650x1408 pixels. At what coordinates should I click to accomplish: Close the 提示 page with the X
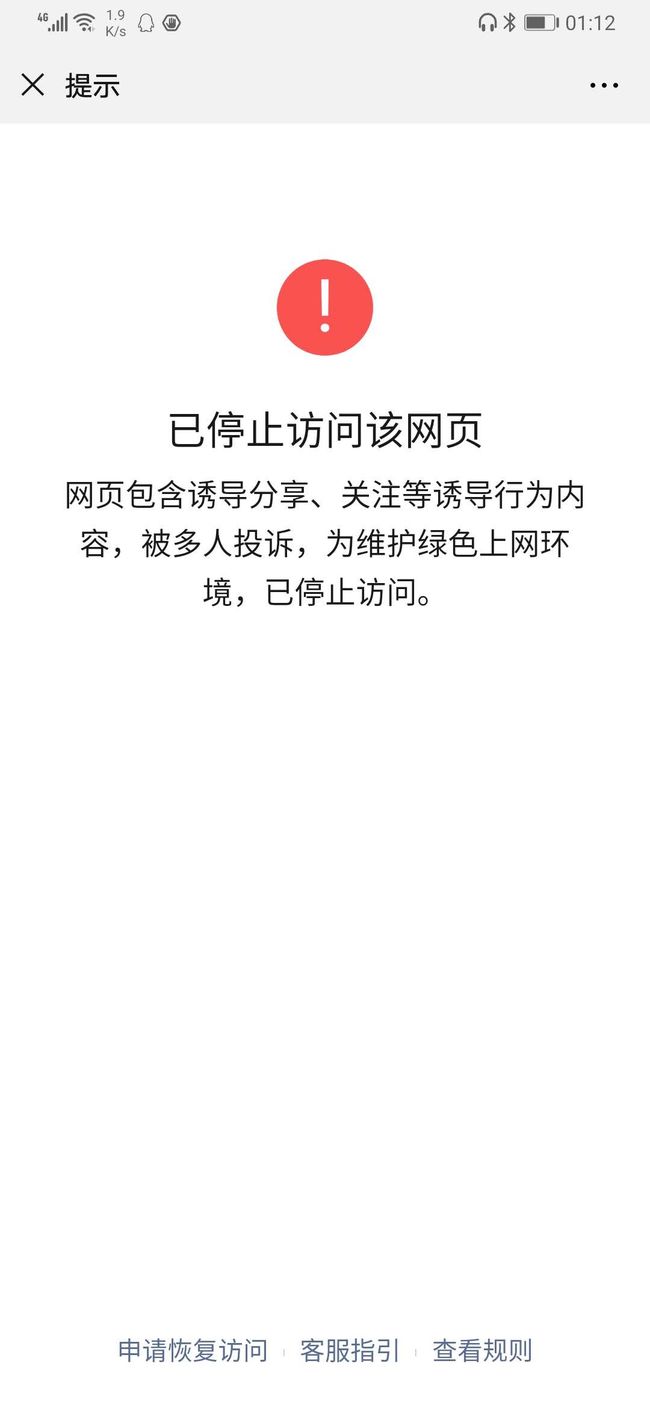(x=33, y=85)
